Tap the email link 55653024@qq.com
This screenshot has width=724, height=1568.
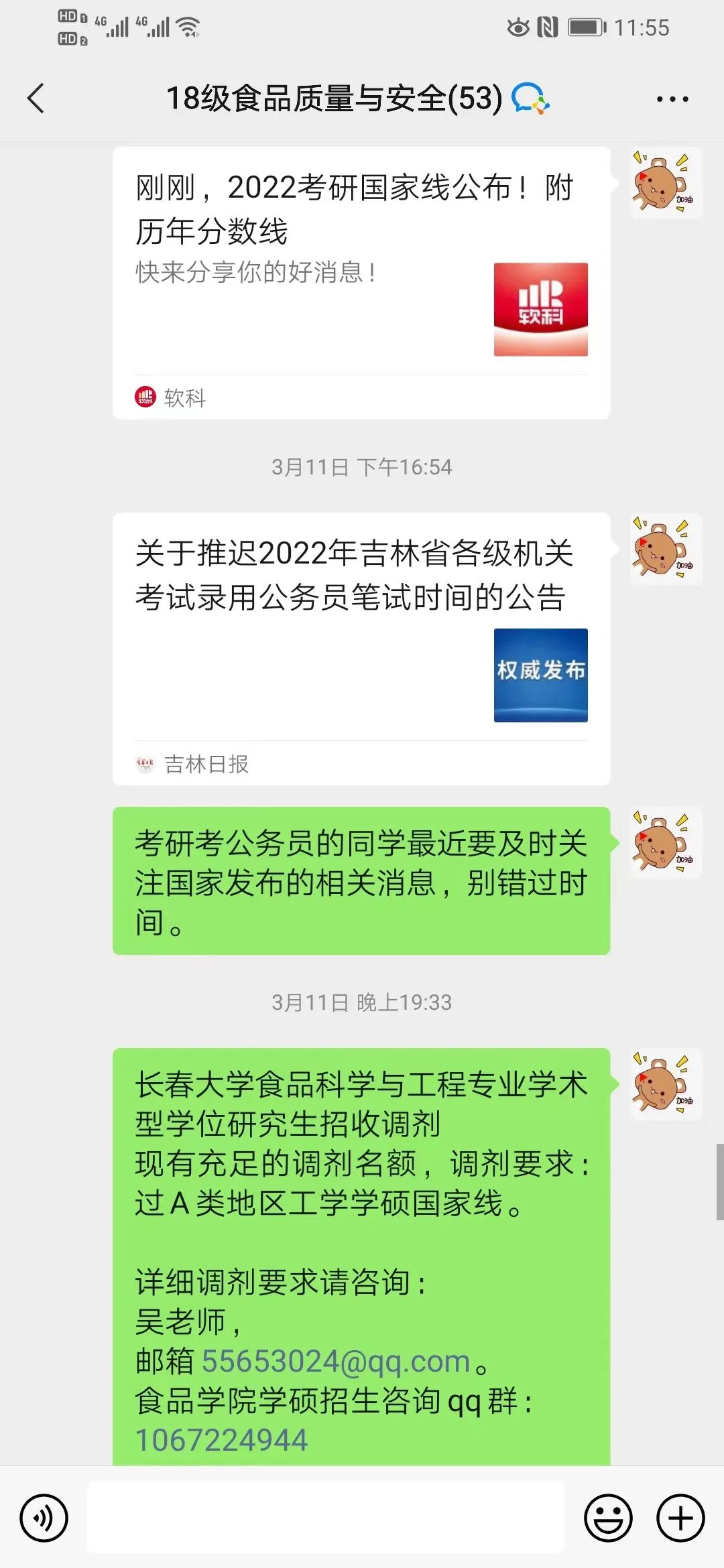[x=336, y=1361]
